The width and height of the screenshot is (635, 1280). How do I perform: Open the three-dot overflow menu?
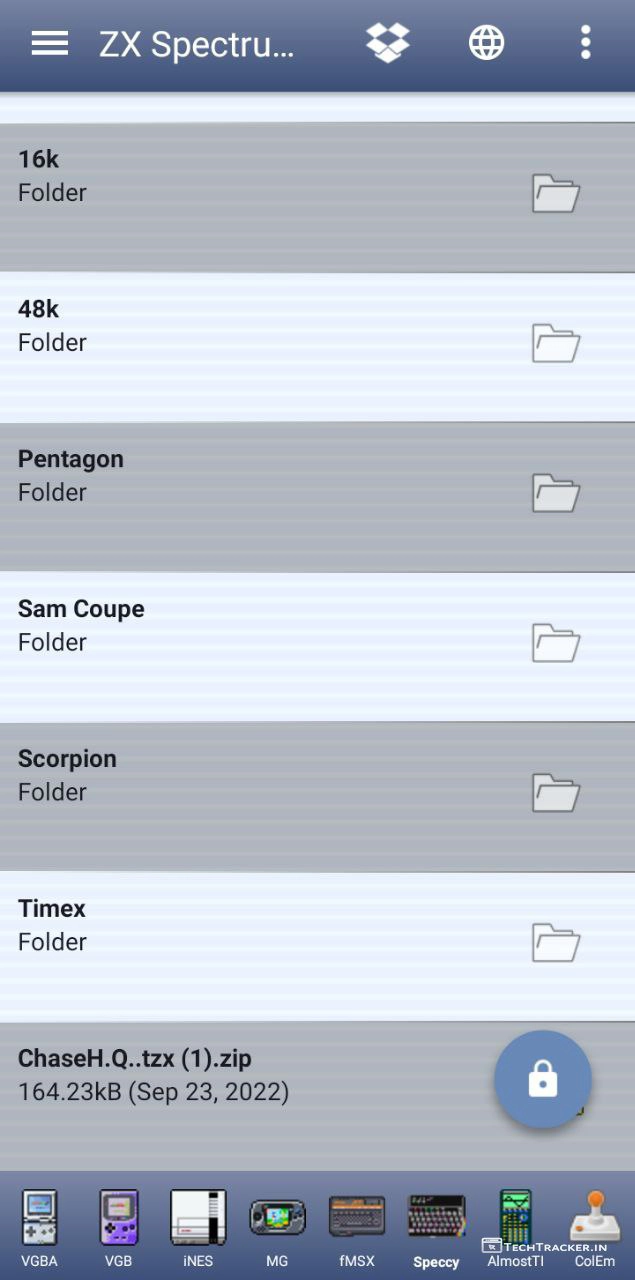point(585,43)
